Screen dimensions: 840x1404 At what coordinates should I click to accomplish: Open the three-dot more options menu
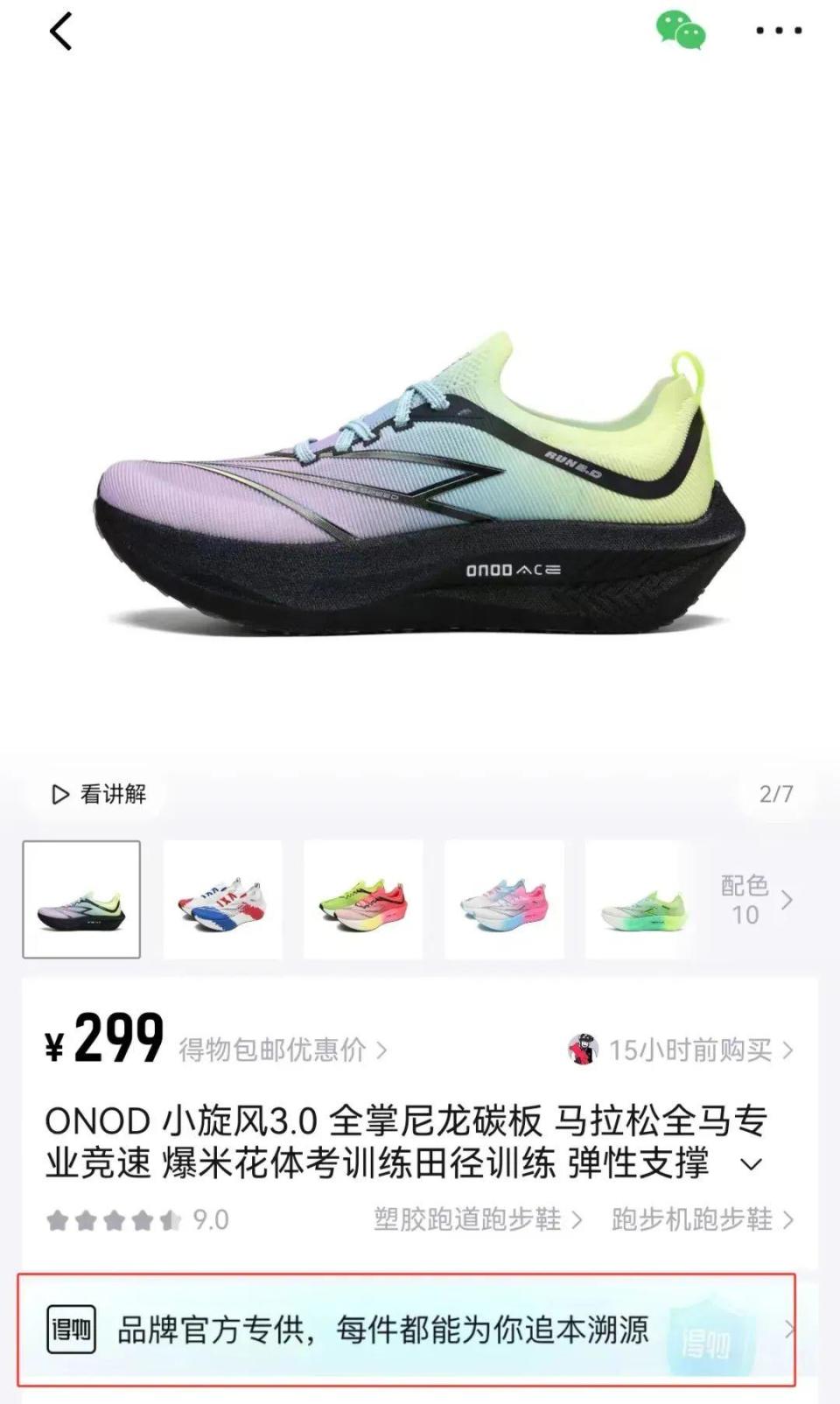click(777, 33)
